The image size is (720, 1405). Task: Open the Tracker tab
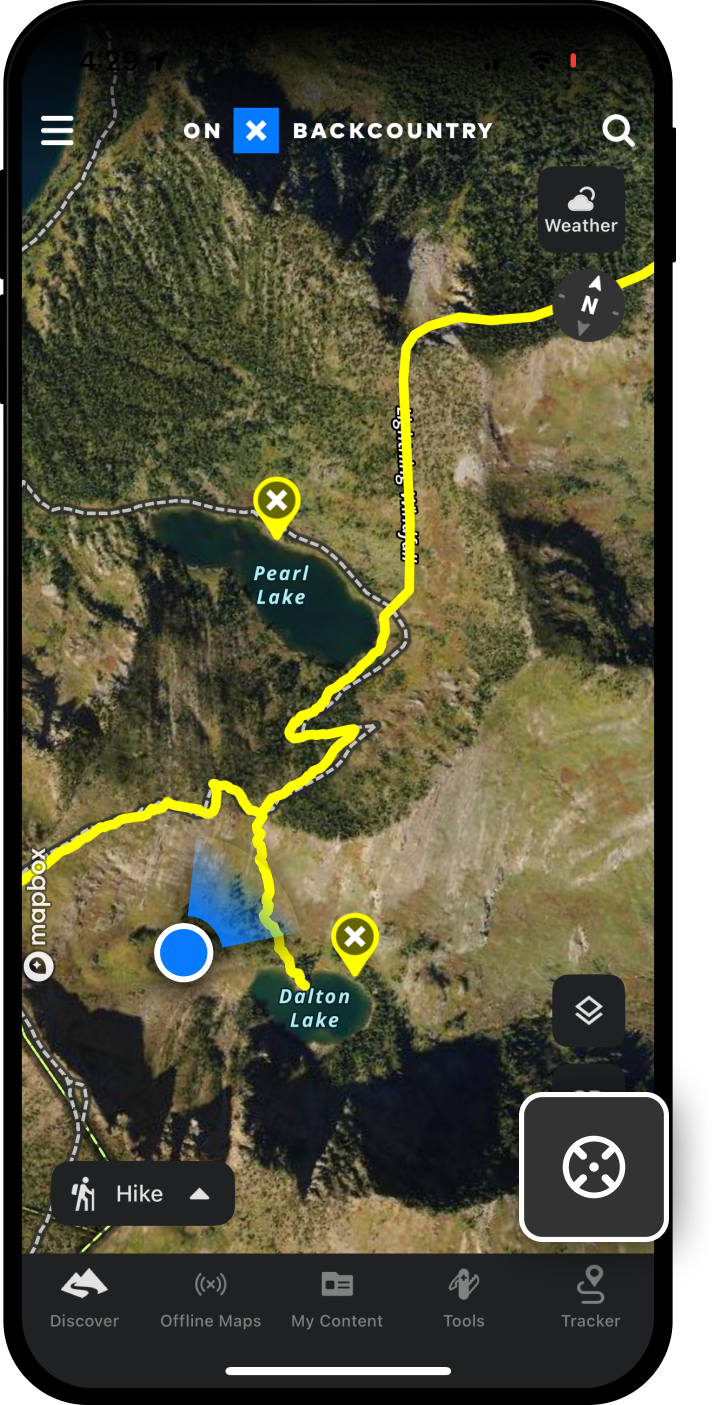click(591, 1299)
